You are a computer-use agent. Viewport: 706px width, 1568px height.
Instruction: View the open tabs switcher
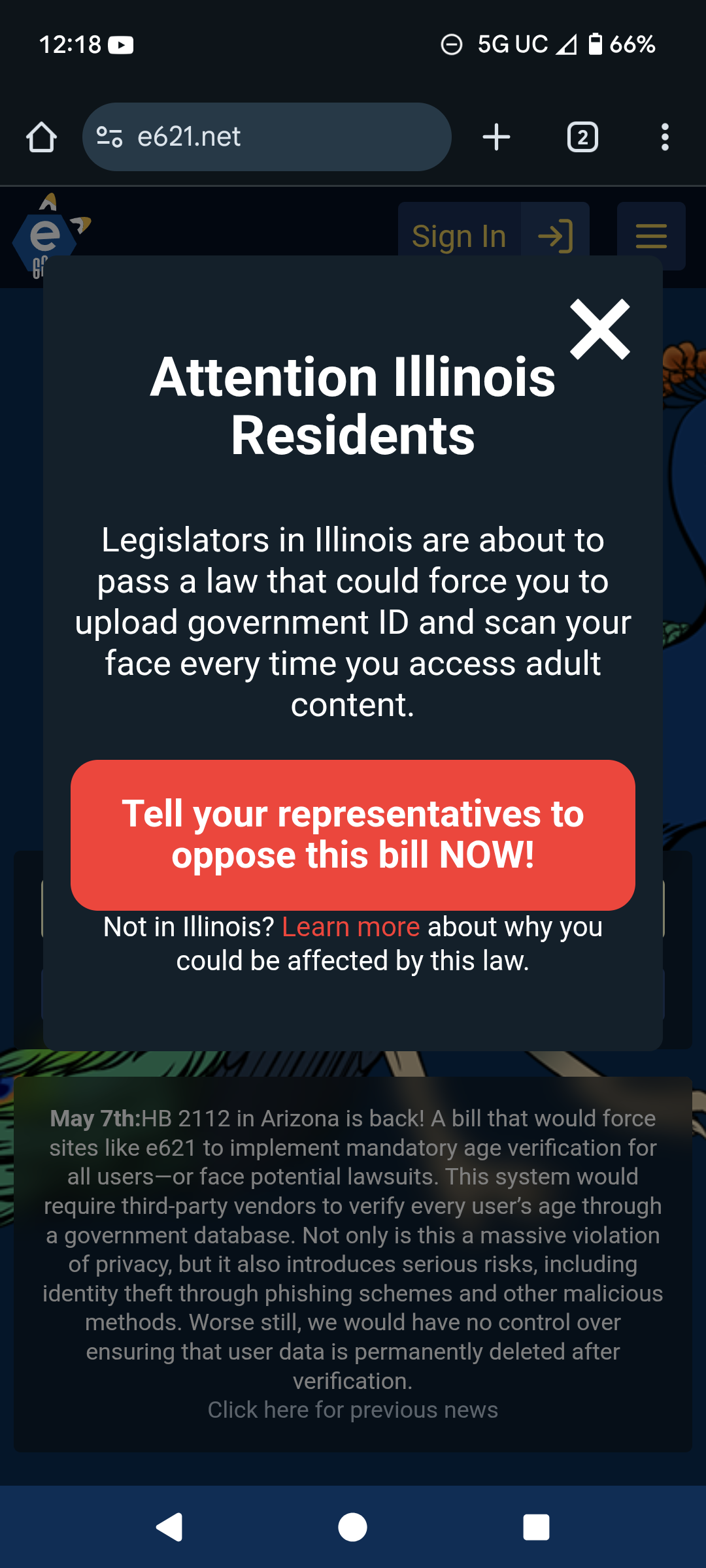point(582,137)
